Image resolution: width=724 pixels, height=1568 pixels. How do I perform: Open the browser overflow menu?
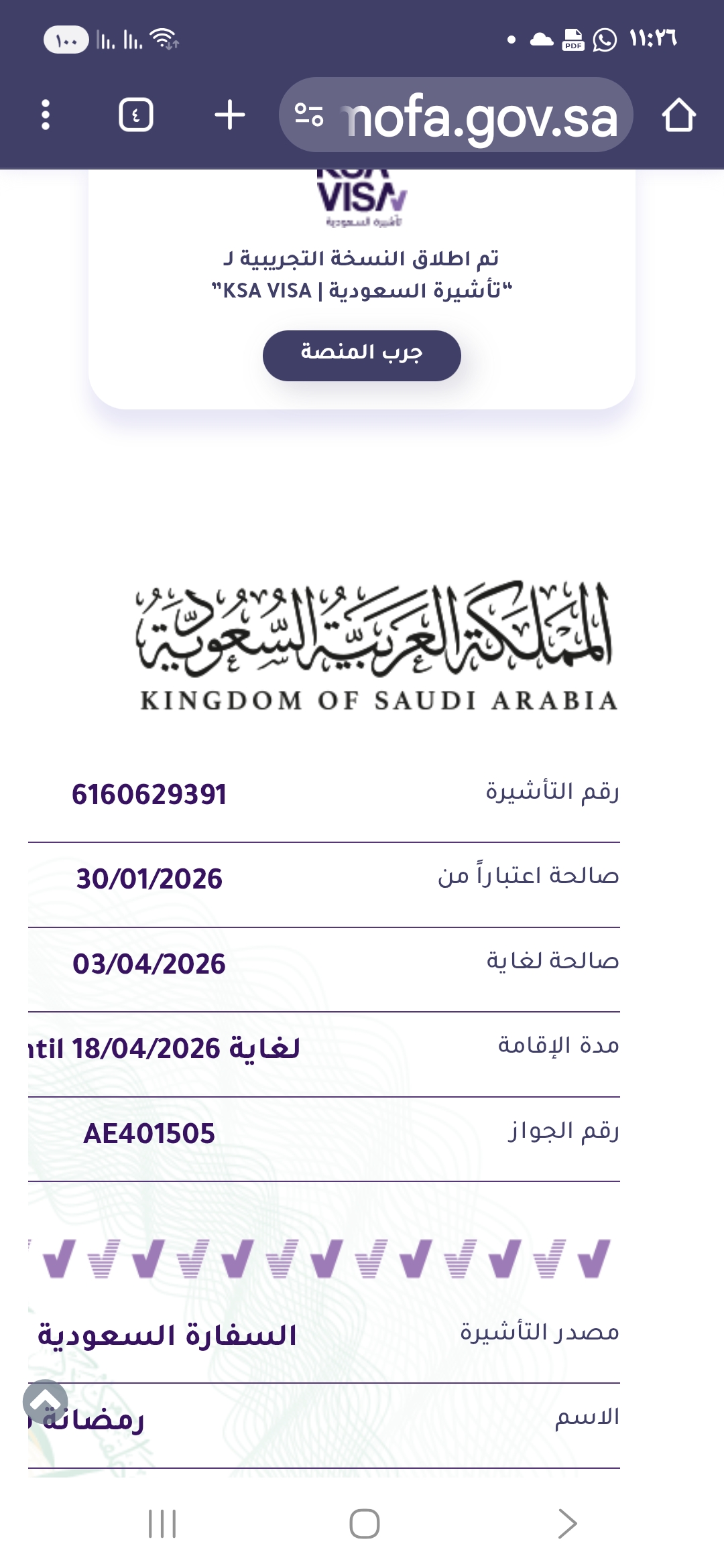click(x=46, y=115)
